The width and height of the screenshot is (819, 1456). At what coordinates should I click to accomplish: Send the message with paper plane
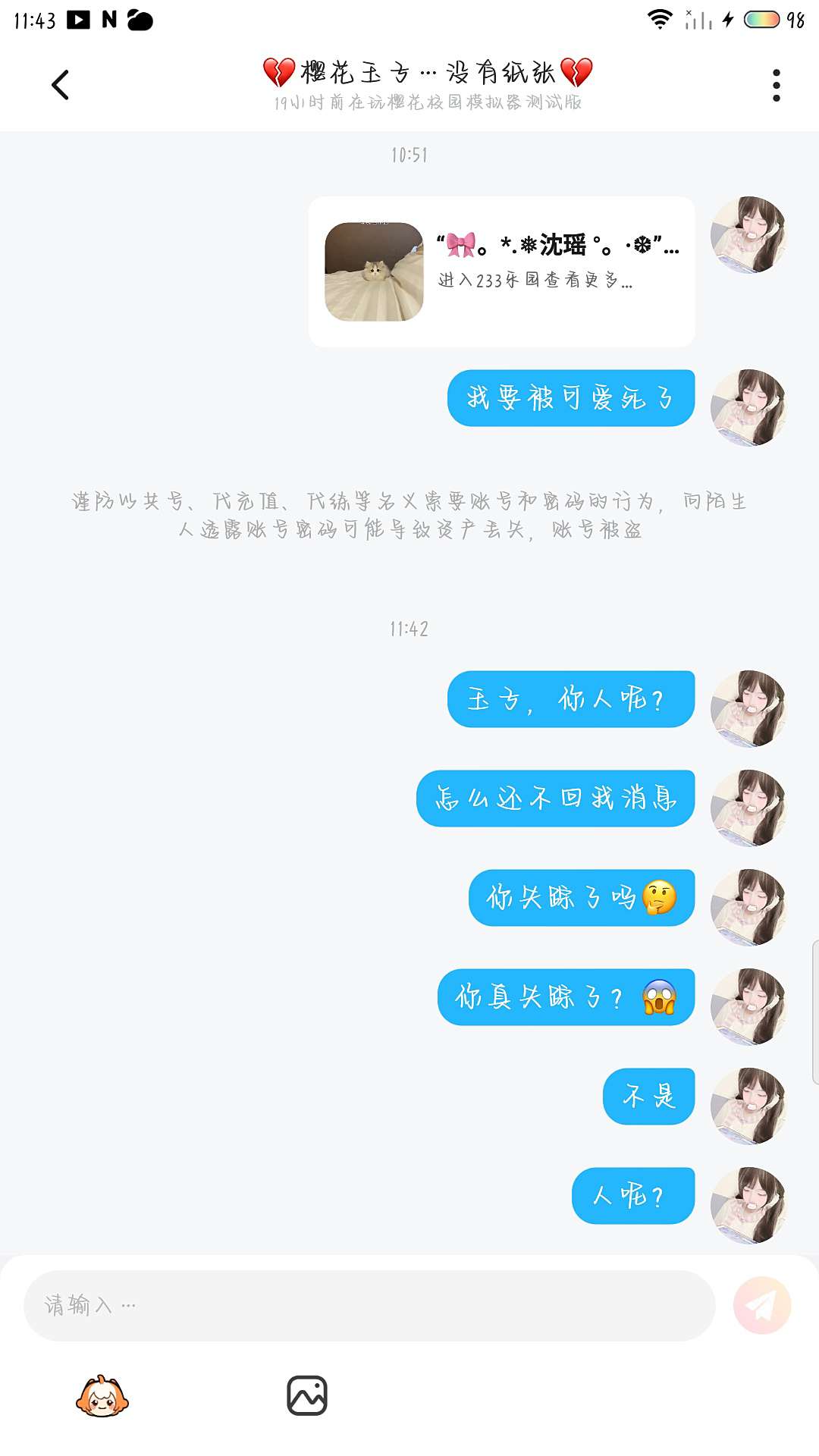[x=761, y=1305]
